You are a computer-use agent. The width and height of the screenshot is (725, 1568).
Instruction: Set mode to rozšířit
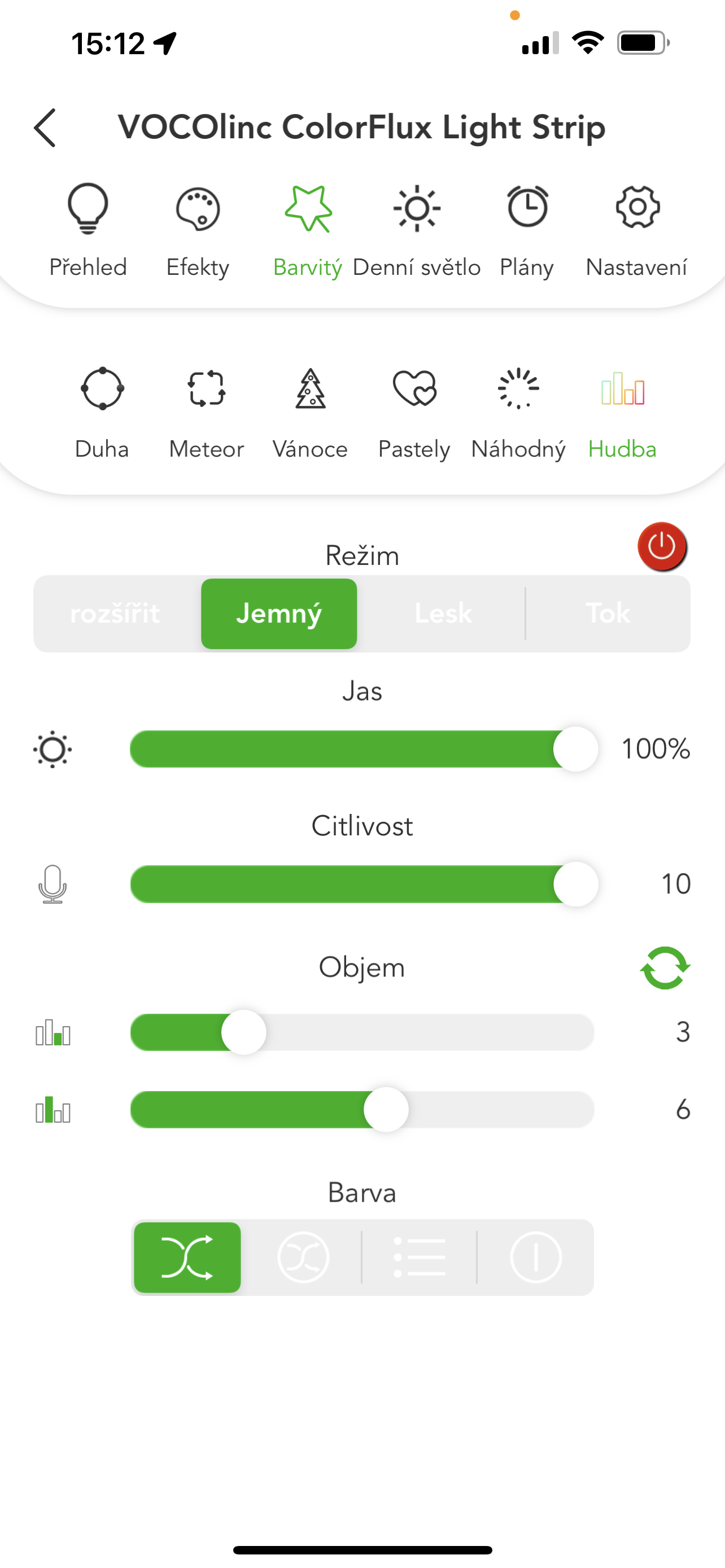tap(116, 614)
